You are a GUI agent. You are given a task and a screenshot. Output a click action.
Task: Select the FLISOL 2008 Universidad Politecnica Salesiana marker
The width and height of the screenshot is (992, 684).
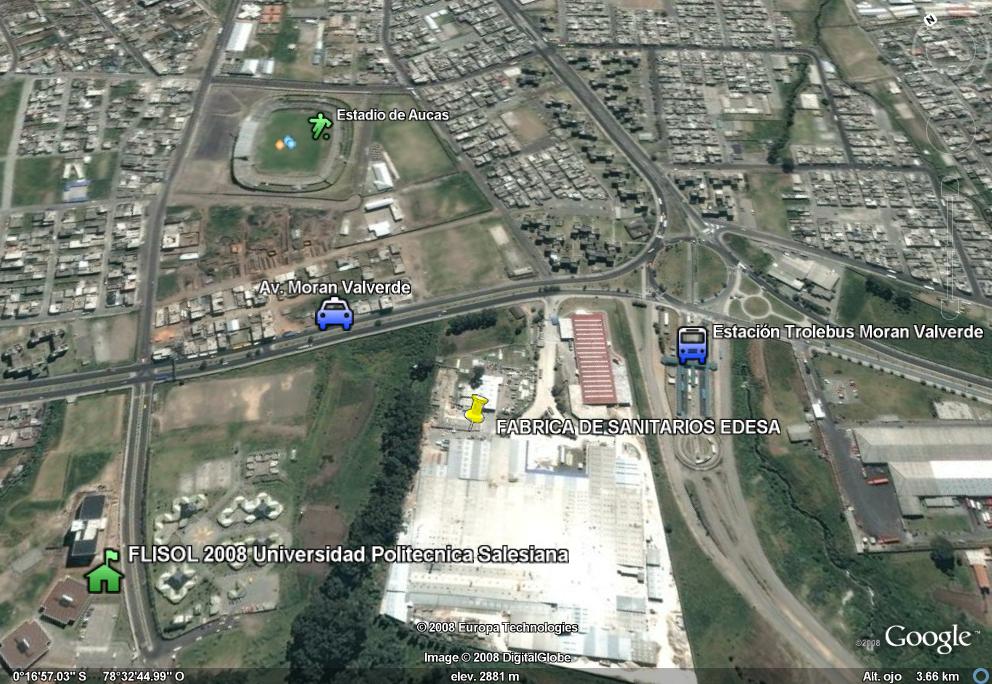[105, 571]
